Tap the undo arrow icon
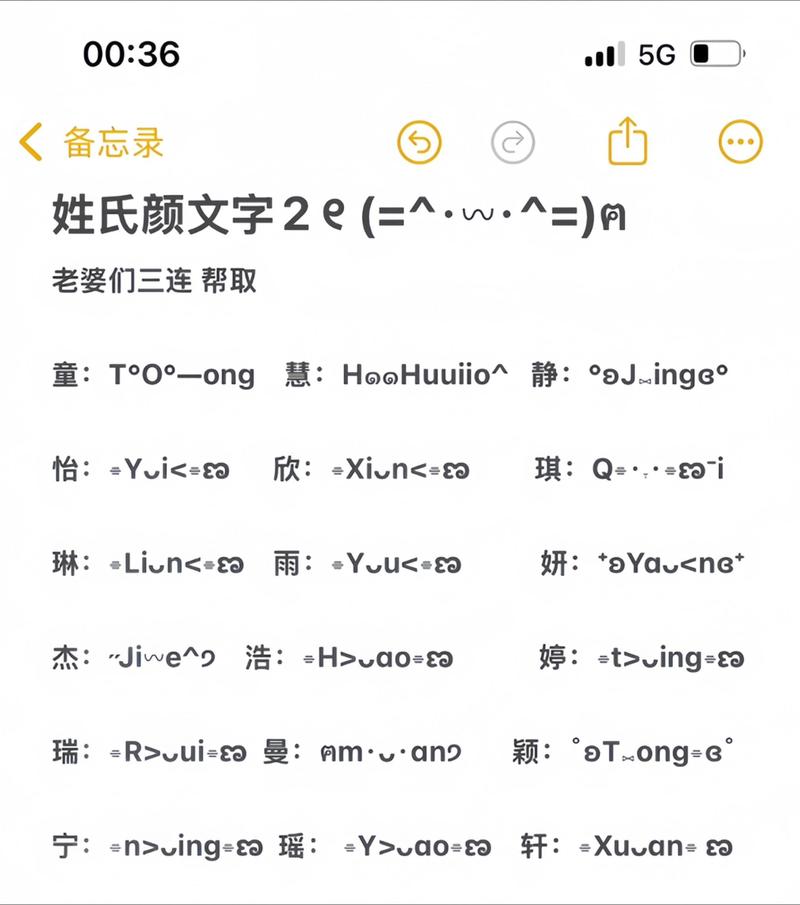The image size is (800, 905). pos(419,142)
